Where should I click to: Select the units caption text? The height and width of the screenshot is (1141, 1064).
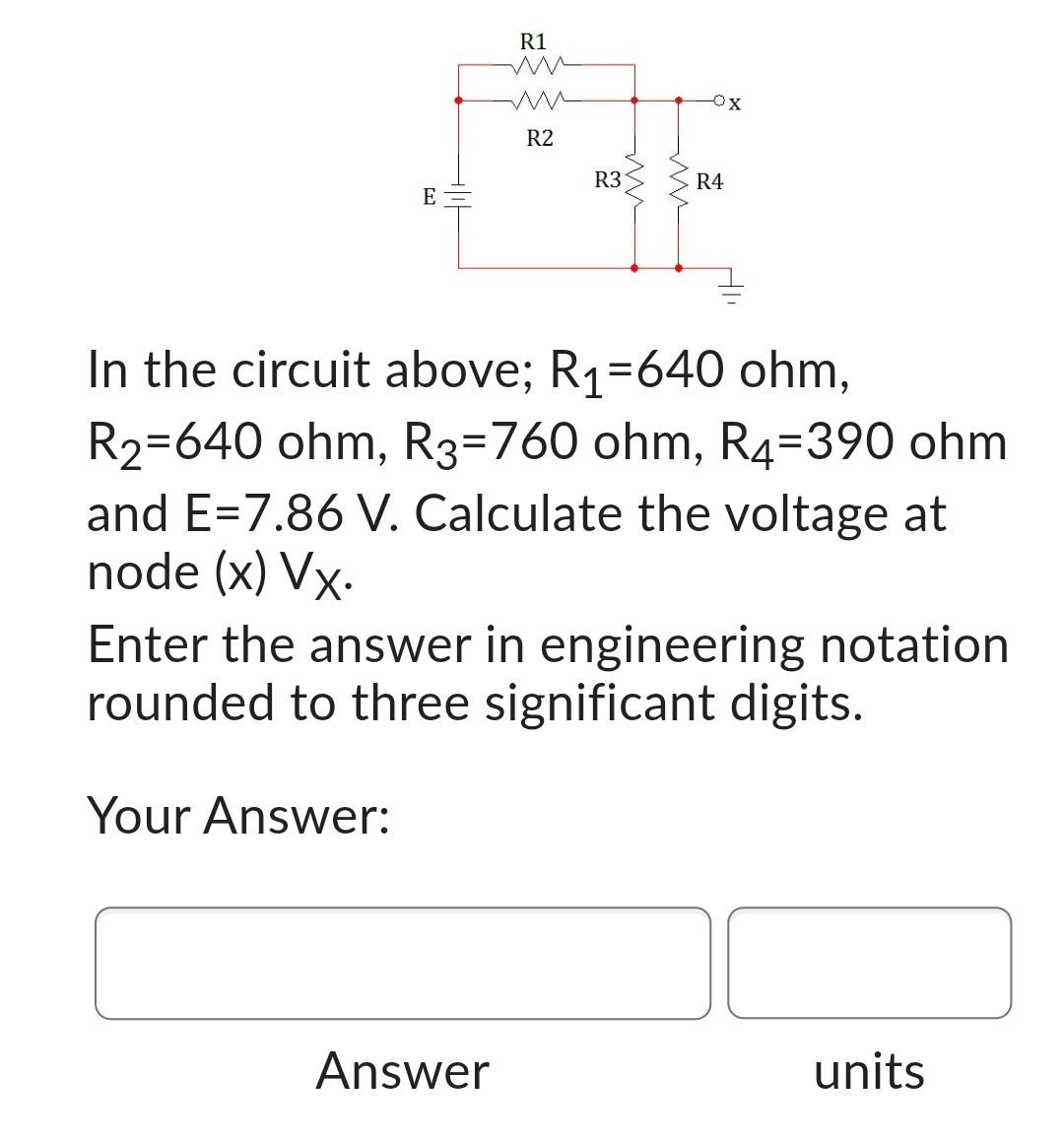(869, 1072)
